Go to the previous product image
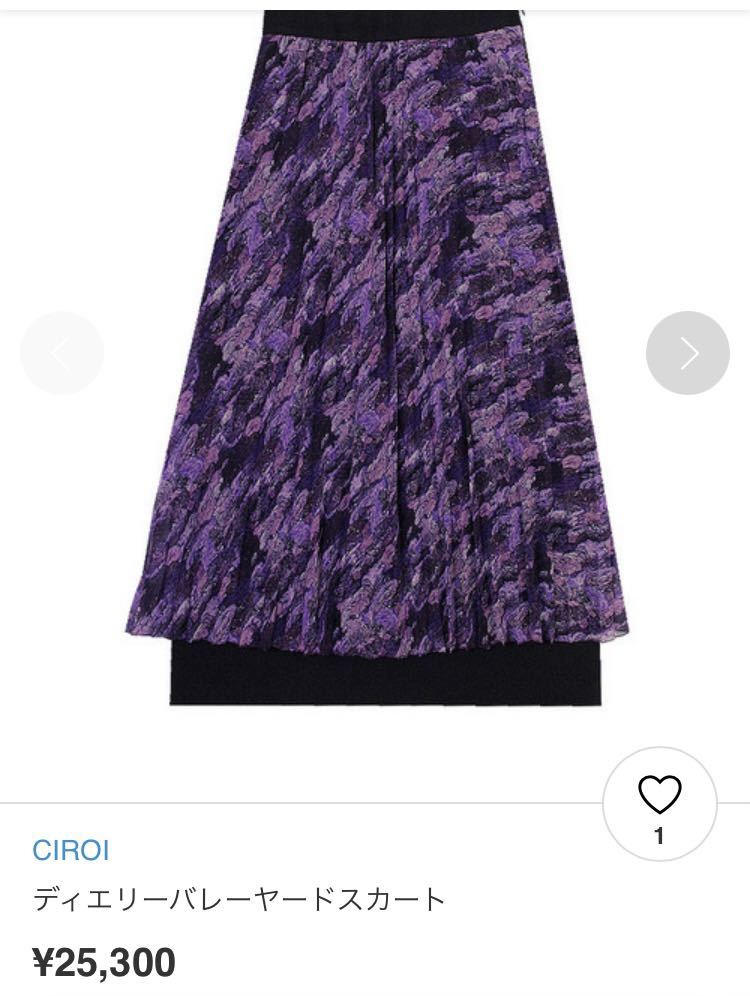Image resolution: width=750 pixels, height=996 pixels. [62, 353]
